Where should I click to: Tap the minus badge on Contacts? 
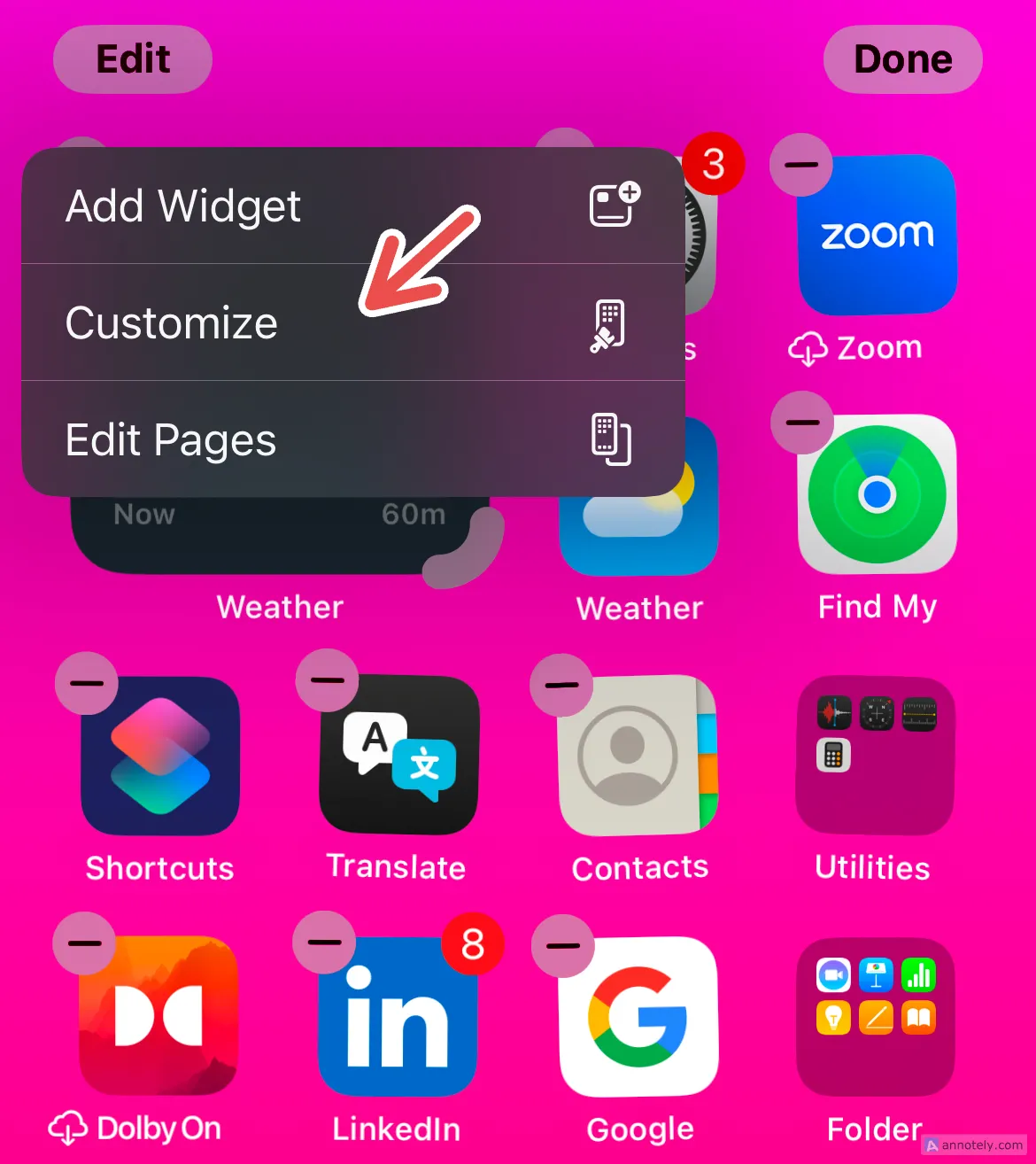(561, 685)
